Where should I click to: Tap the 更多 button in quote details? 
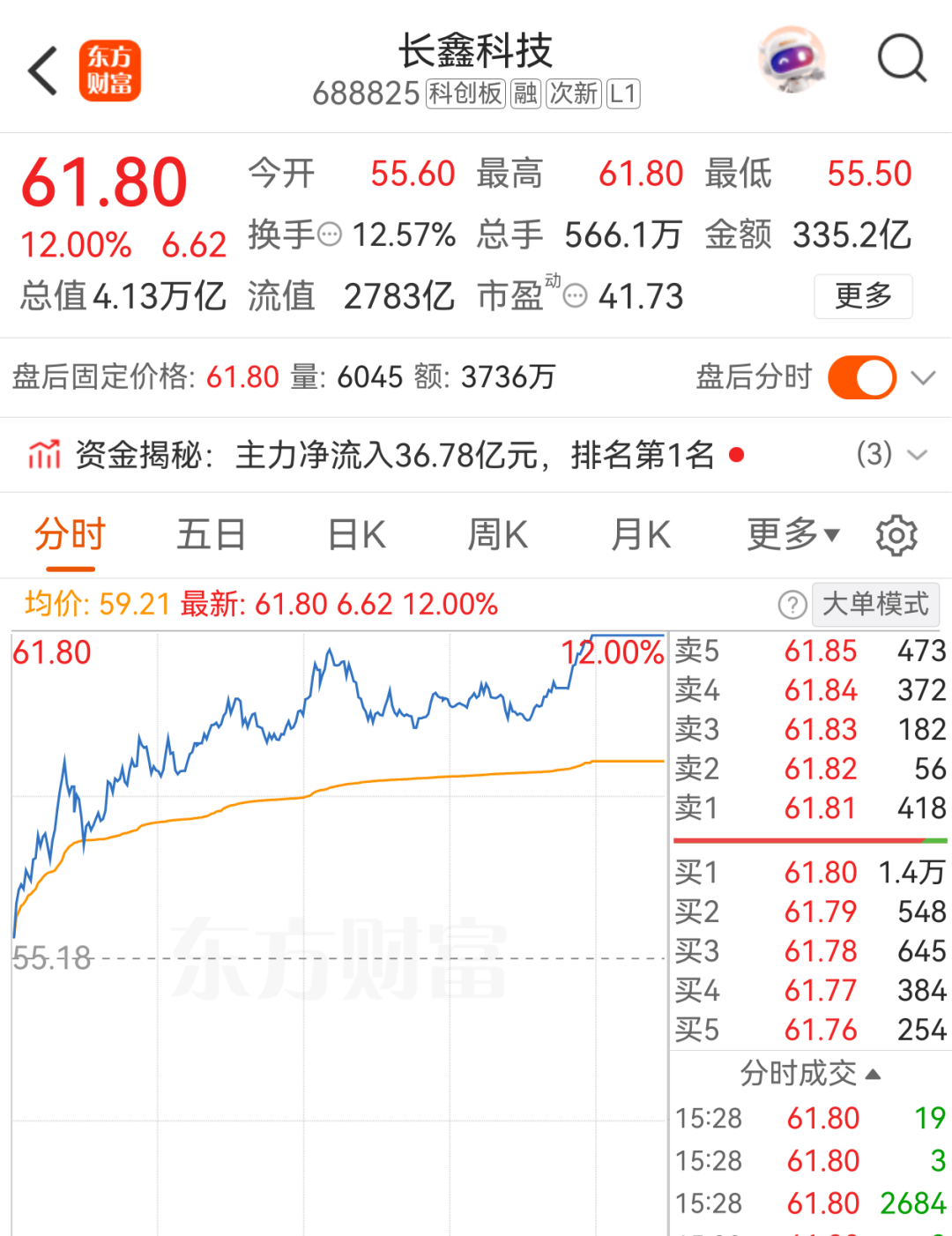[x=863, y=296]
